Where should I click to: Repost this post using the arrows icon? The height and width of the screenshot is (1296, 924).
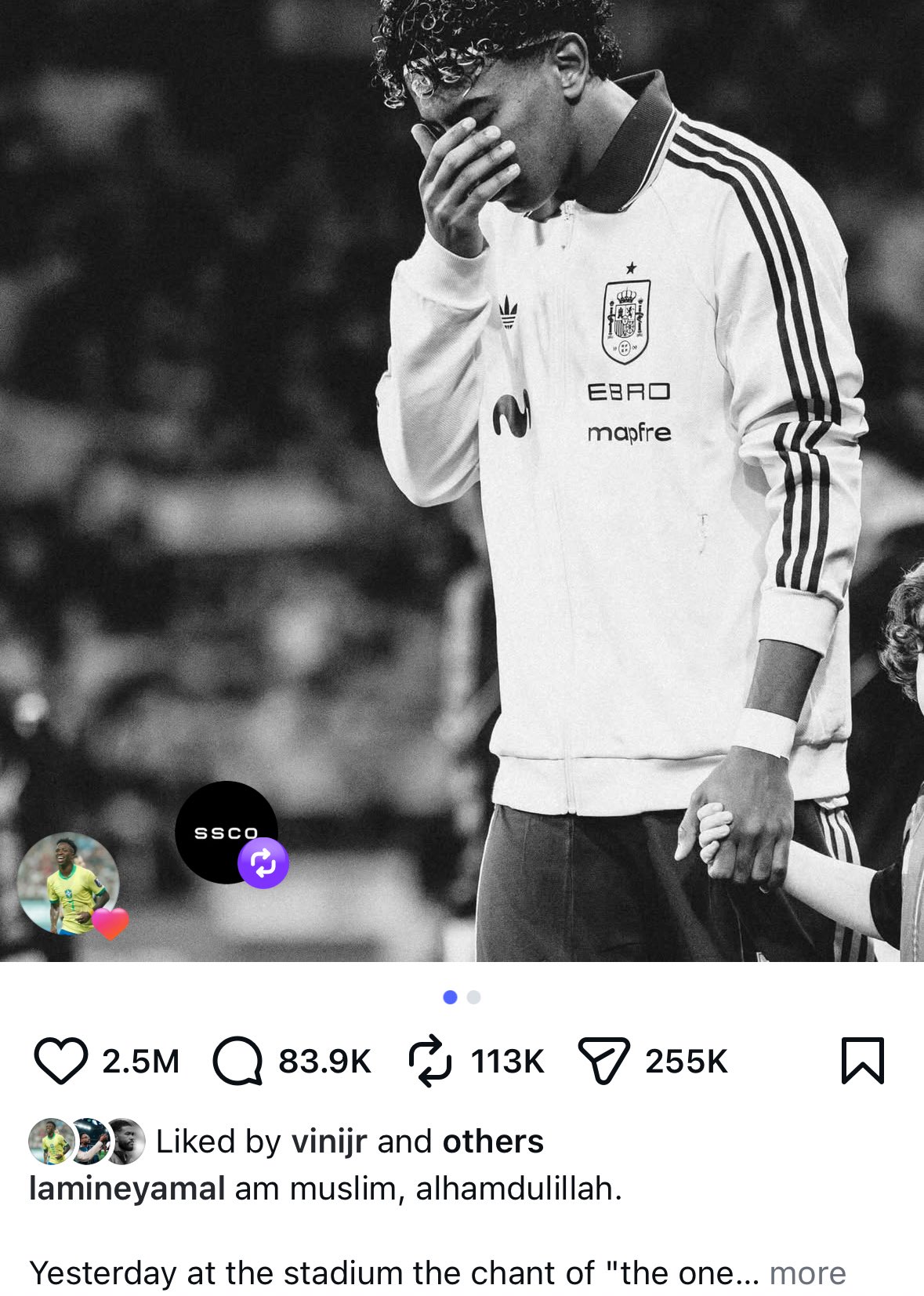pos(430,1061)
